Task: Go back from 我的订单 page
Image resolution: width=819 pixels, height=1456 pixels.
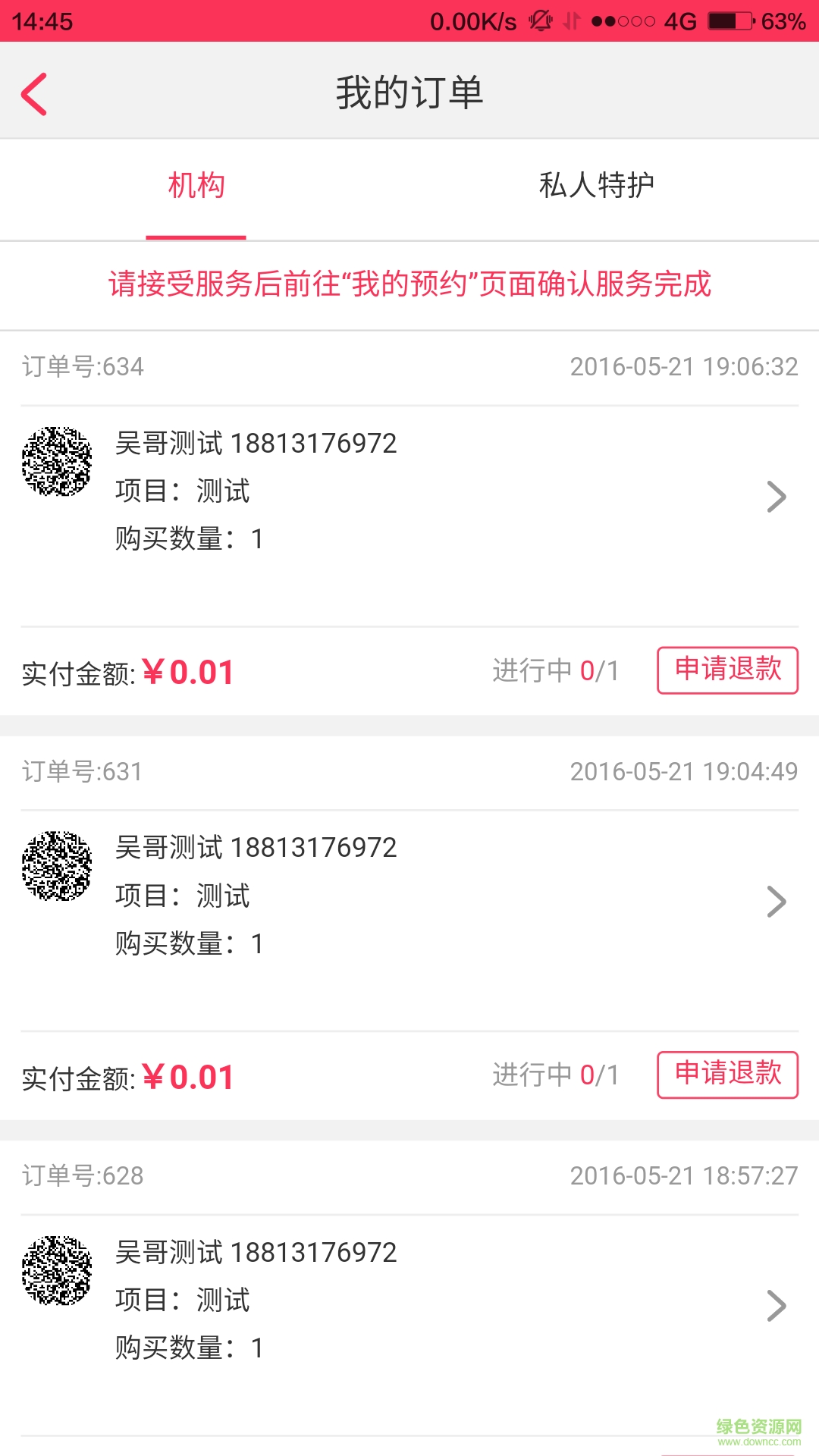Action: point(34,94)
